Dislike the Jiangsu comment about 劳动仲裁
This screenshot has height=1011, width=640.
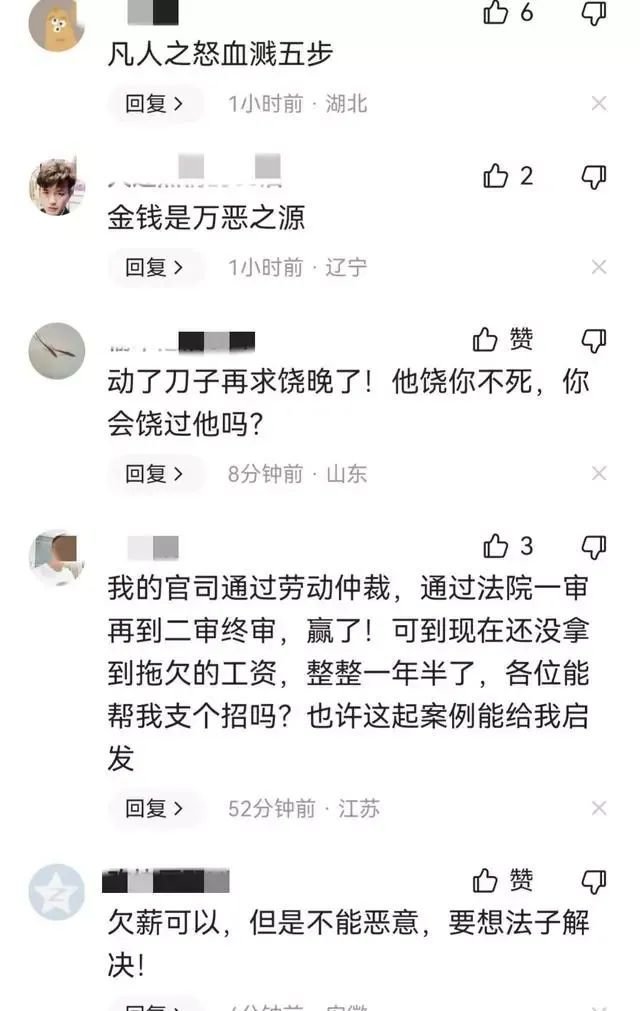[594, 546]
